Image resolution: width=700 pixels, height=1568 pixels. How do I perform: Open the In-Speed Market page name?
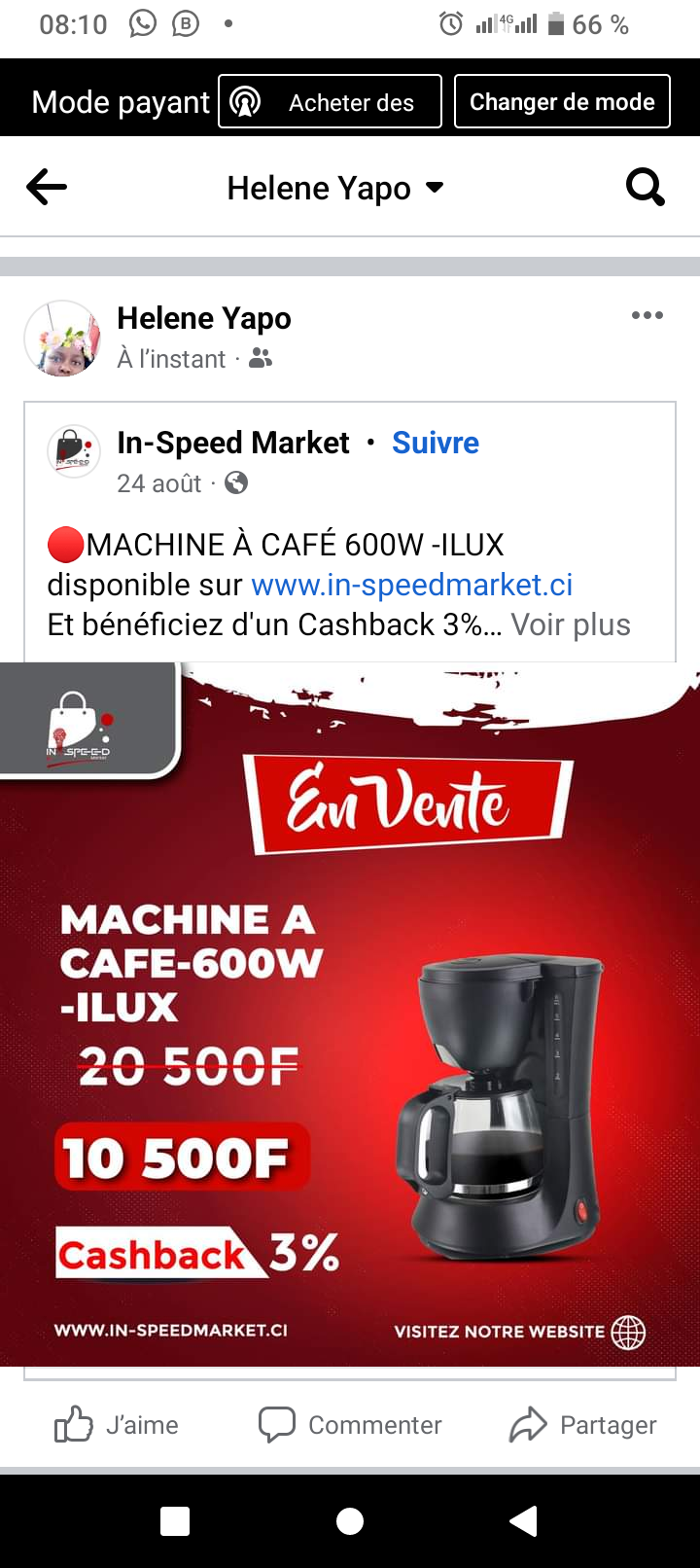click(x=232, y=443)
